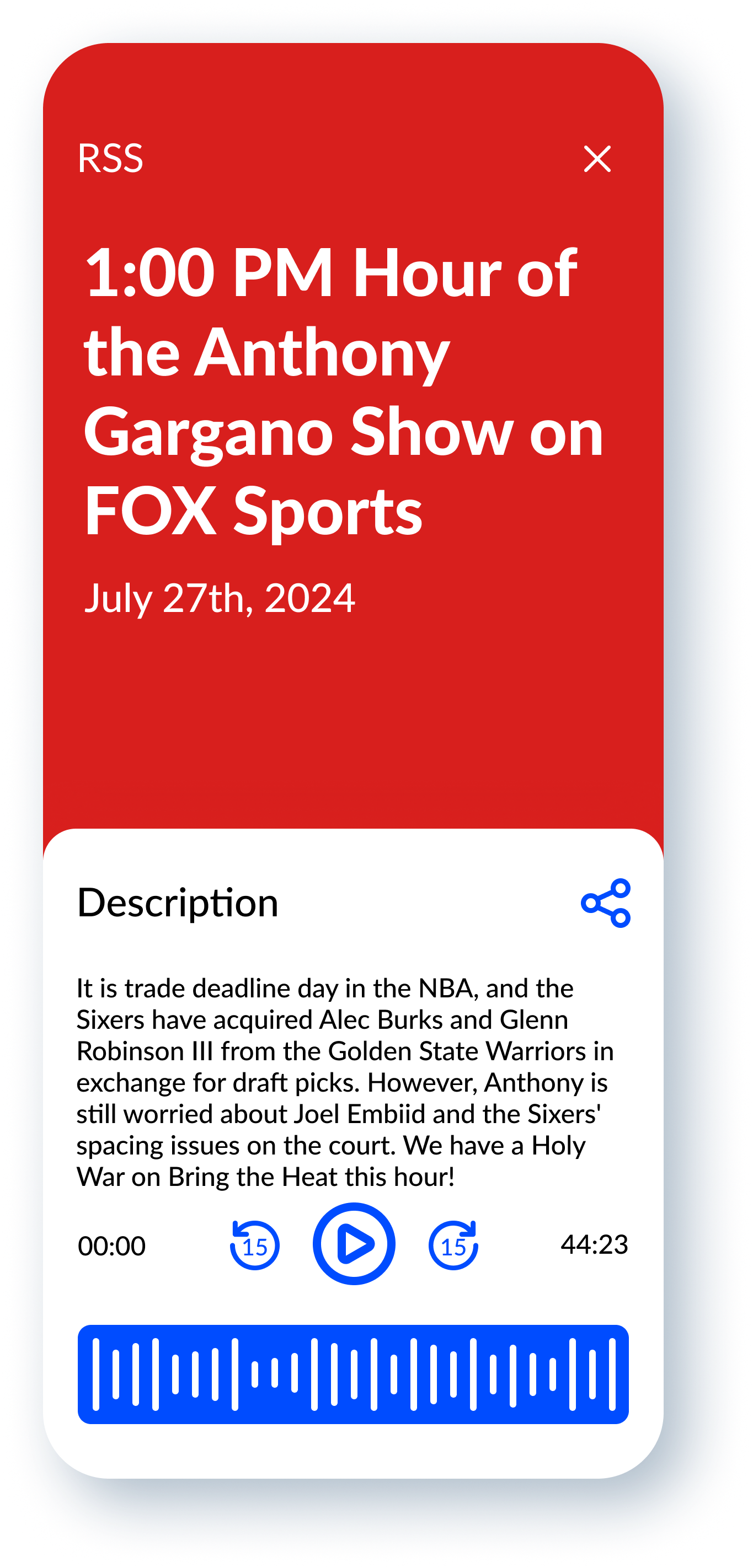Skip forward 15 seconds

click(x=453, y=1245)
